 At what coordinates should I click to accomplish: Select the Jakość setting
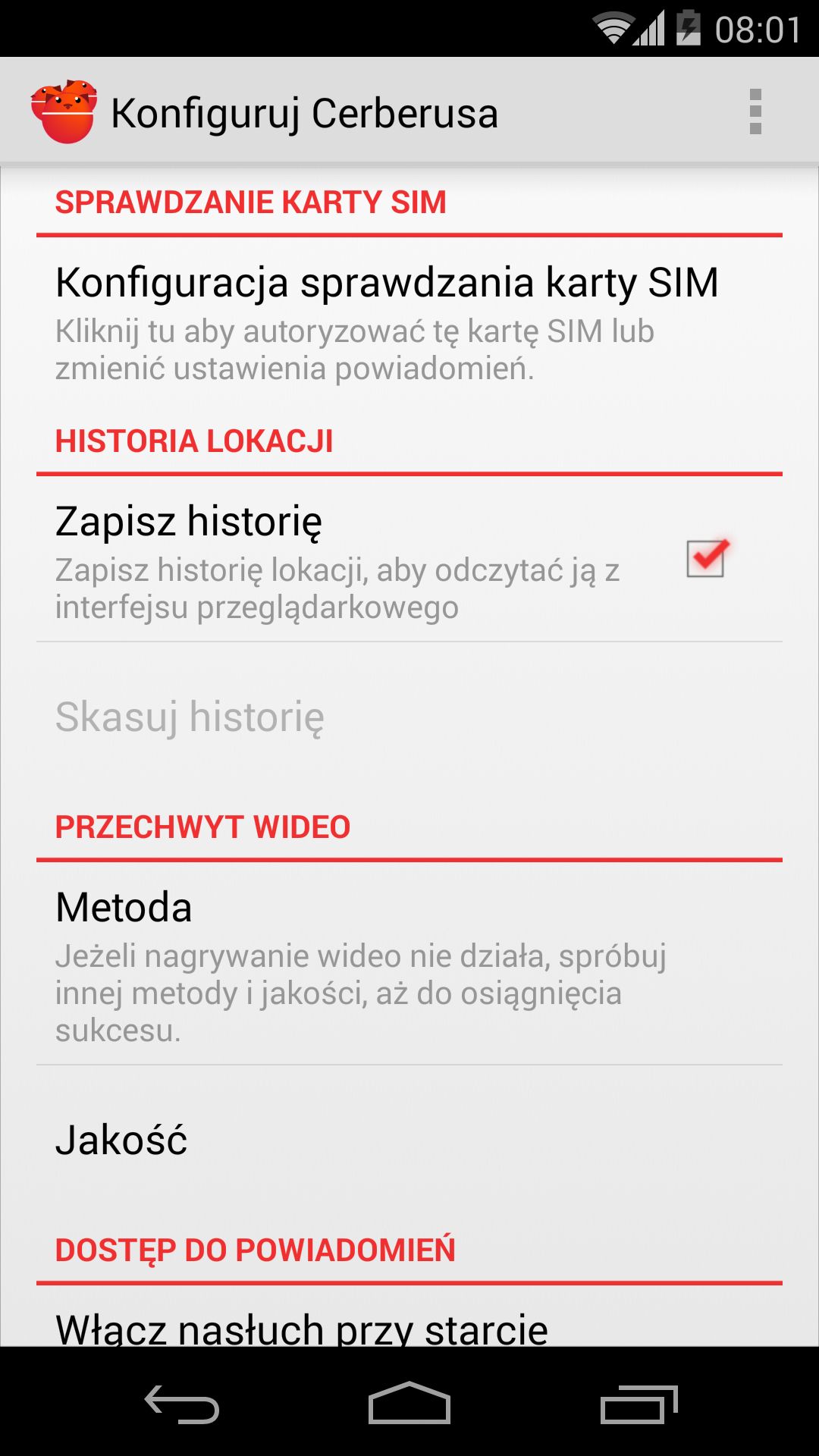pos(409,1140)
